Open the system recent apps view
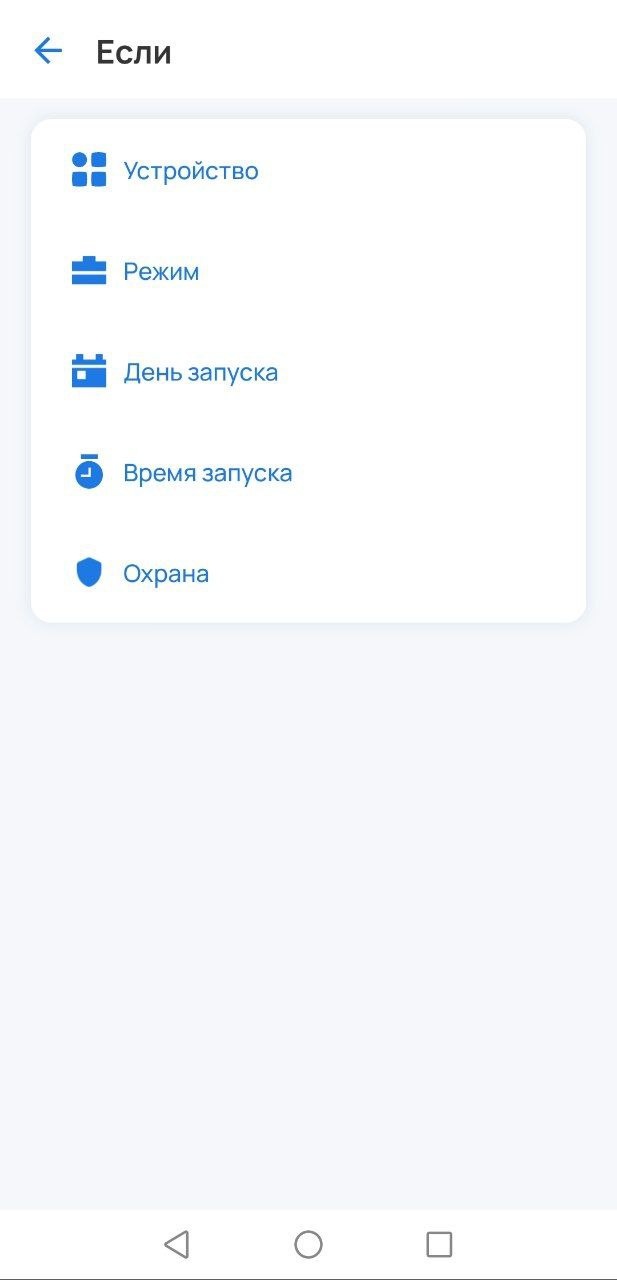 (x=439, y=1244)
